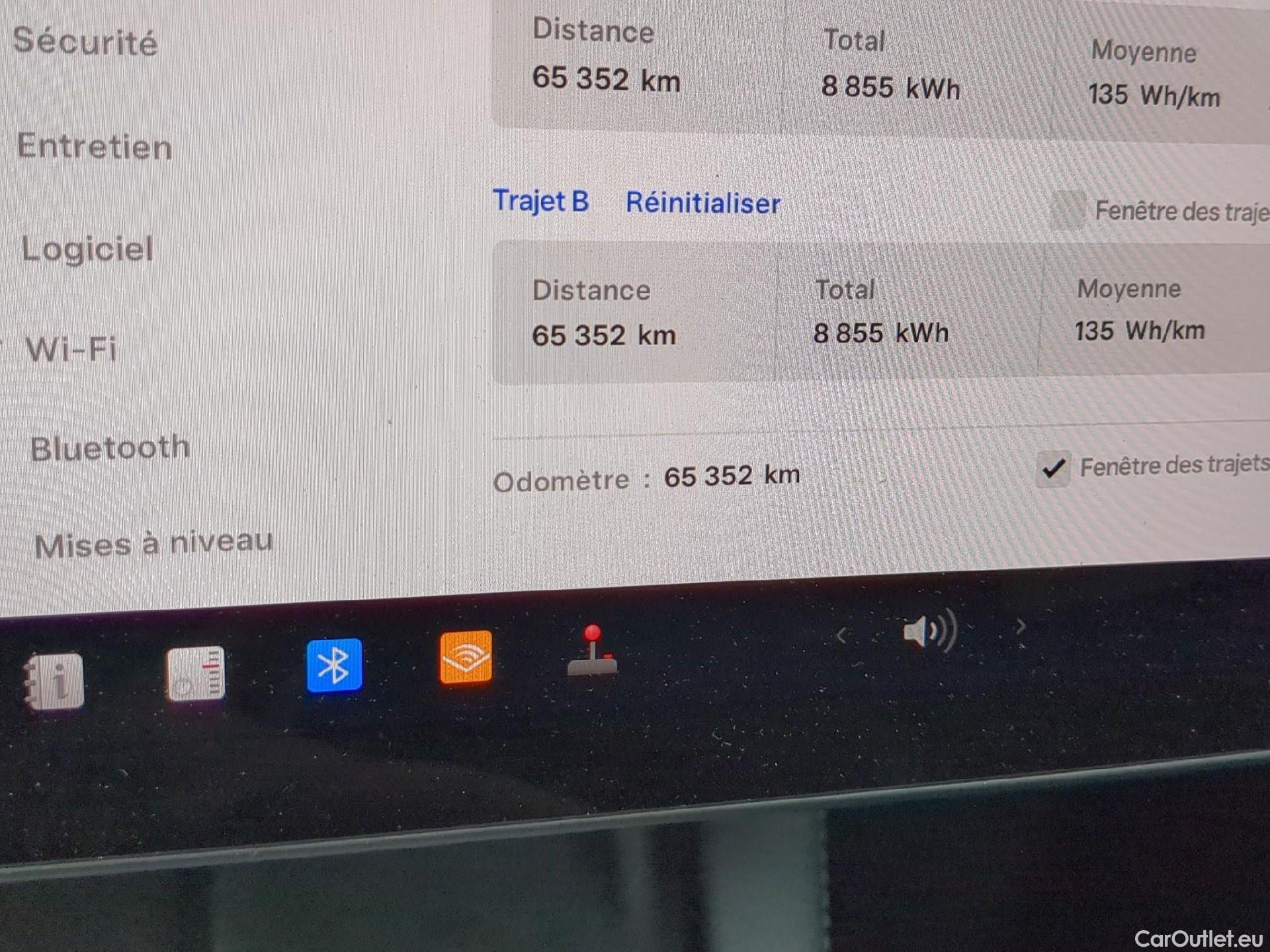The image size is (1270, 952).
Task: Open the joystick Arcade app
Action: point(592,651)
